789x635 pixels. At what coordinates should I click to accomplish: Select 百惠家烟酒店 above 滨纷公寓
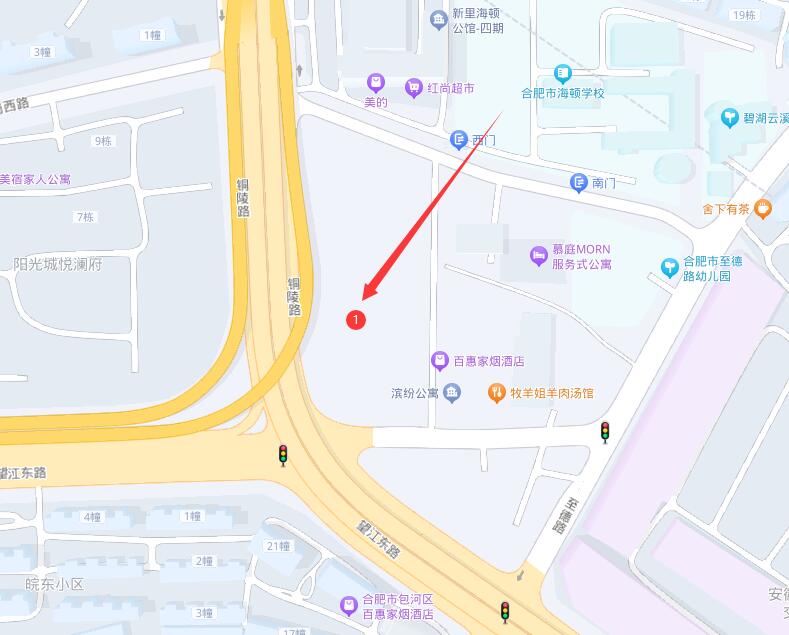pyautogui.click(x=439, y=360)
